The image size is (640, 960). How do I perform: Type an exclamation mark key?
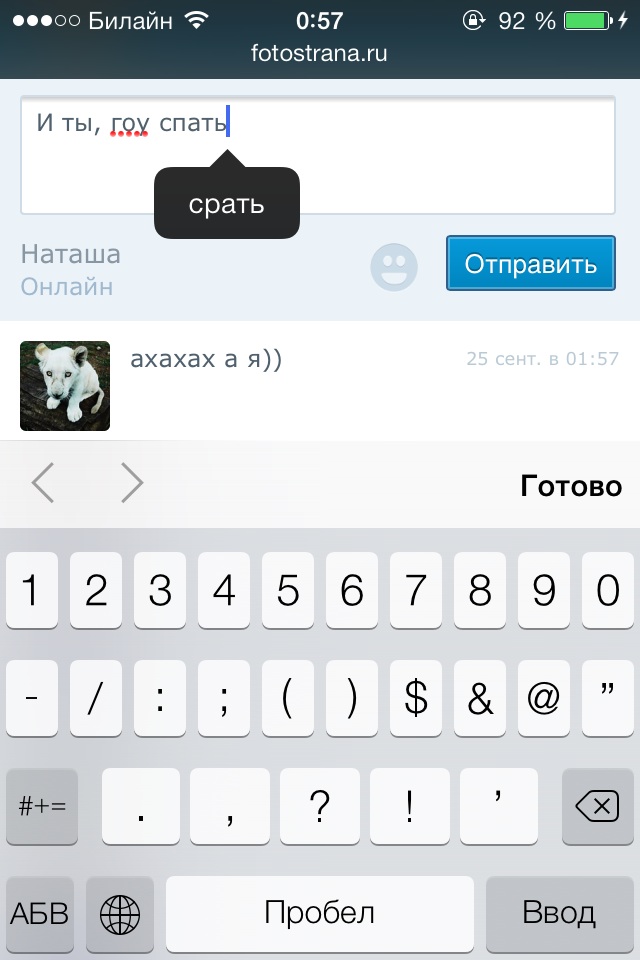pos(407,805)
